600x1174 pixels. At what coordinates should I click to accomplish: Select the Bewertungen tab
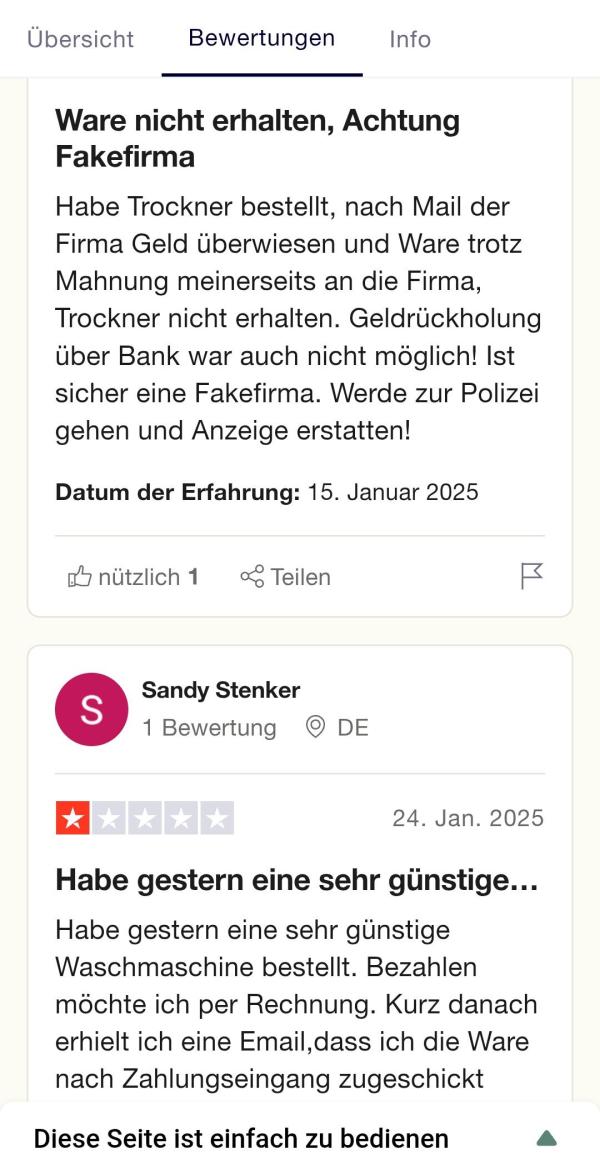click(261, 38)
